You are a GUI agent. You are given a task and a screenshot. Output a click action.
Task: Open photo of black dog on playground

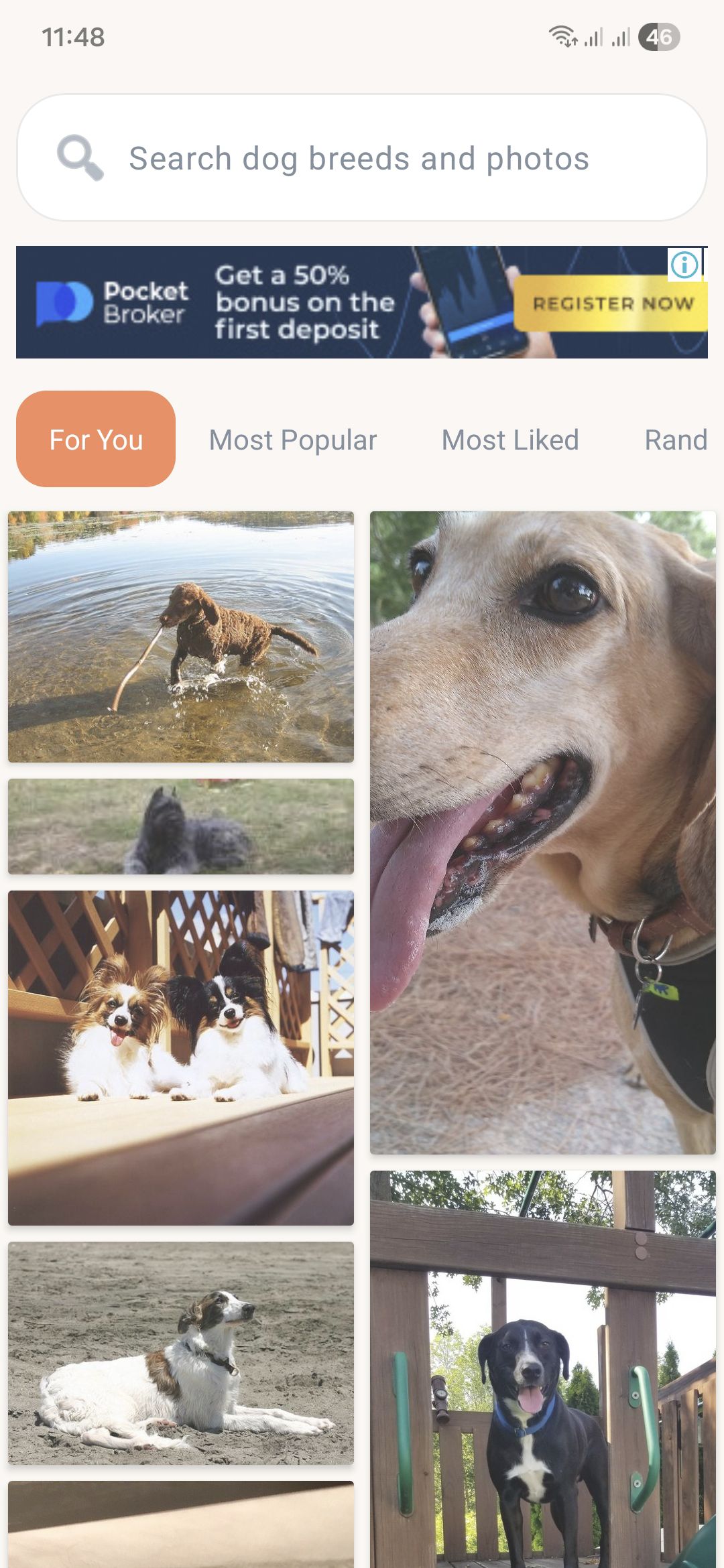click(543, 1370)
